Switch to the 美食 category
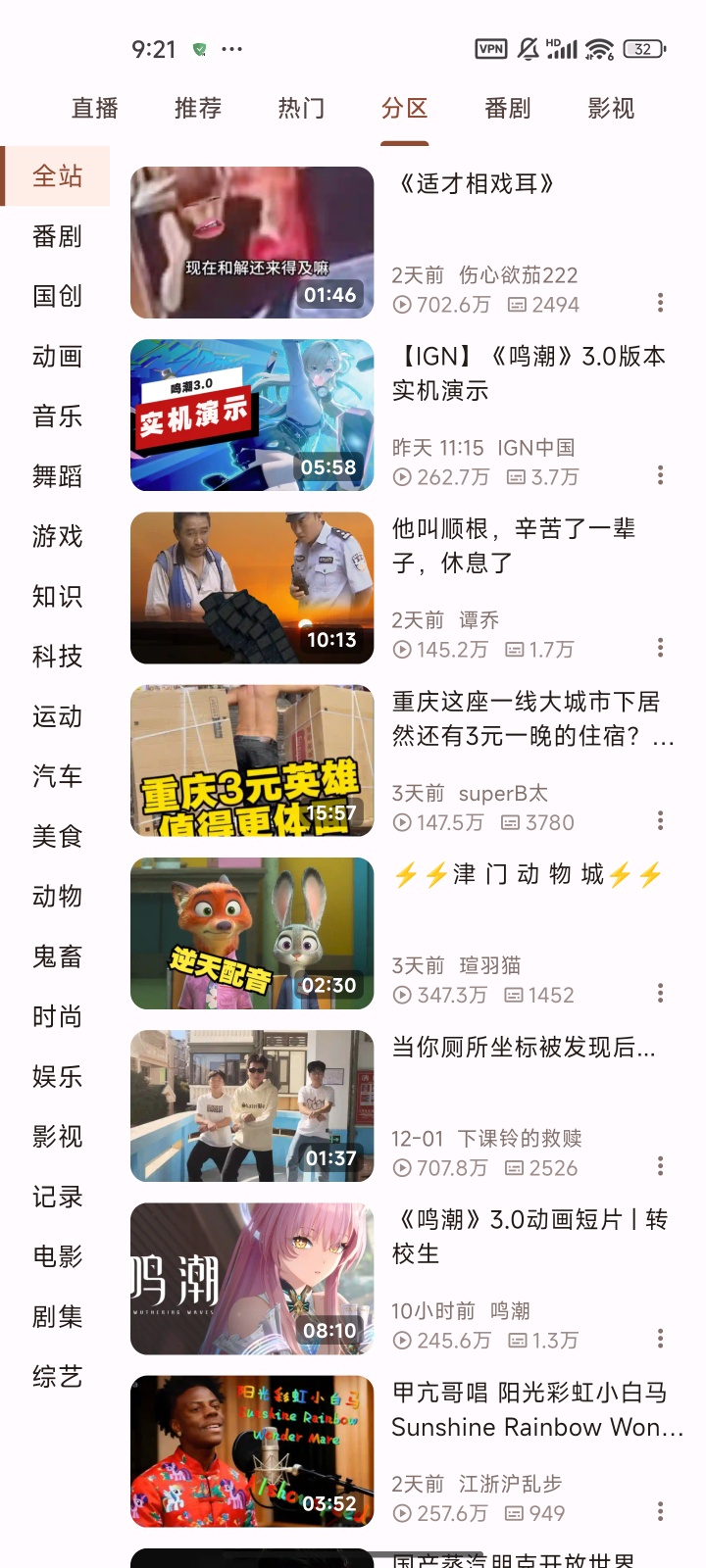 [x=57, y=837]
